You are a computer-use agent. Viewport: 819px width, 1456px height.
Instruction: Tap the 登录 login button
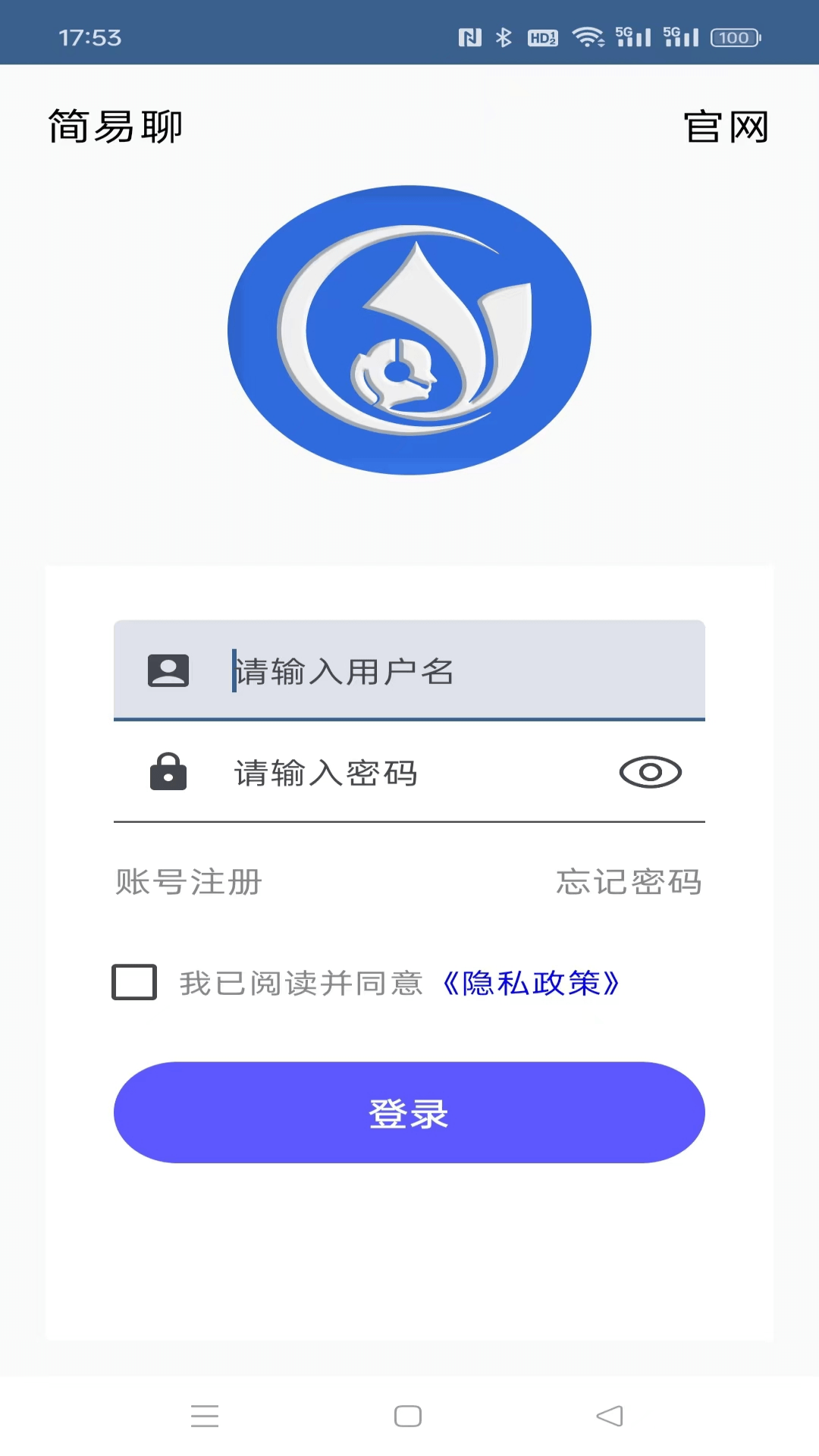(409, 1112)
